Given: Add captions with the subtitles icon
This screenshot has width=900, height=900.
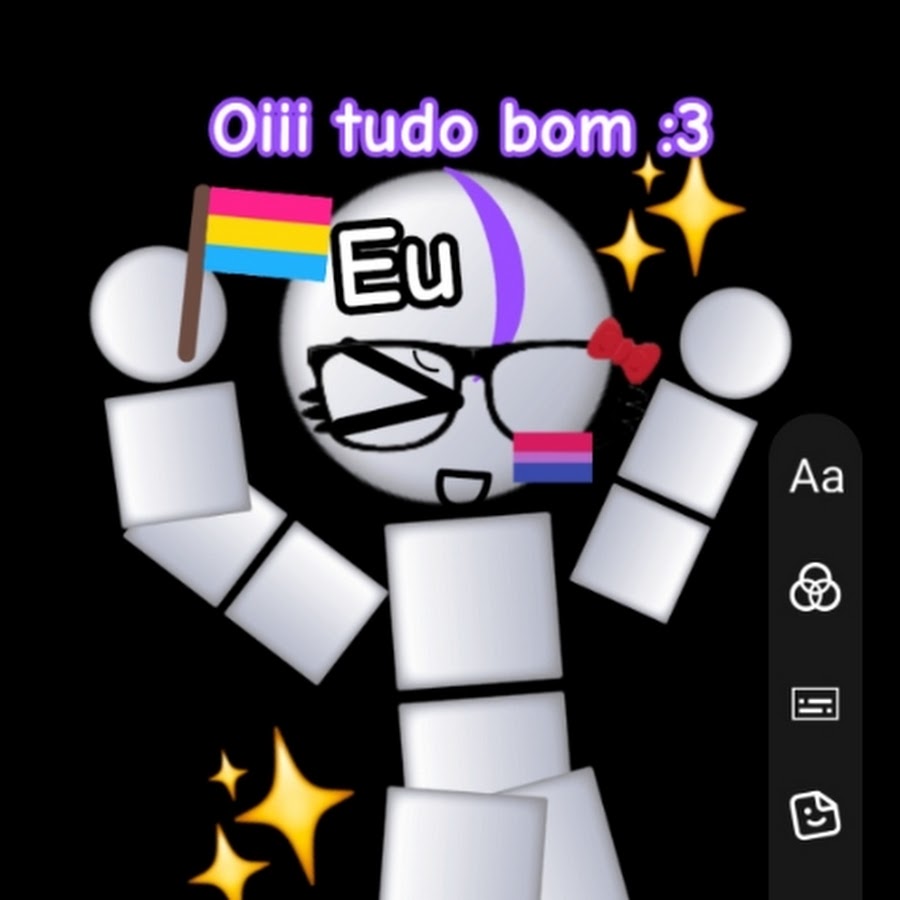Looking at the screenshot, I should point(815,704).
